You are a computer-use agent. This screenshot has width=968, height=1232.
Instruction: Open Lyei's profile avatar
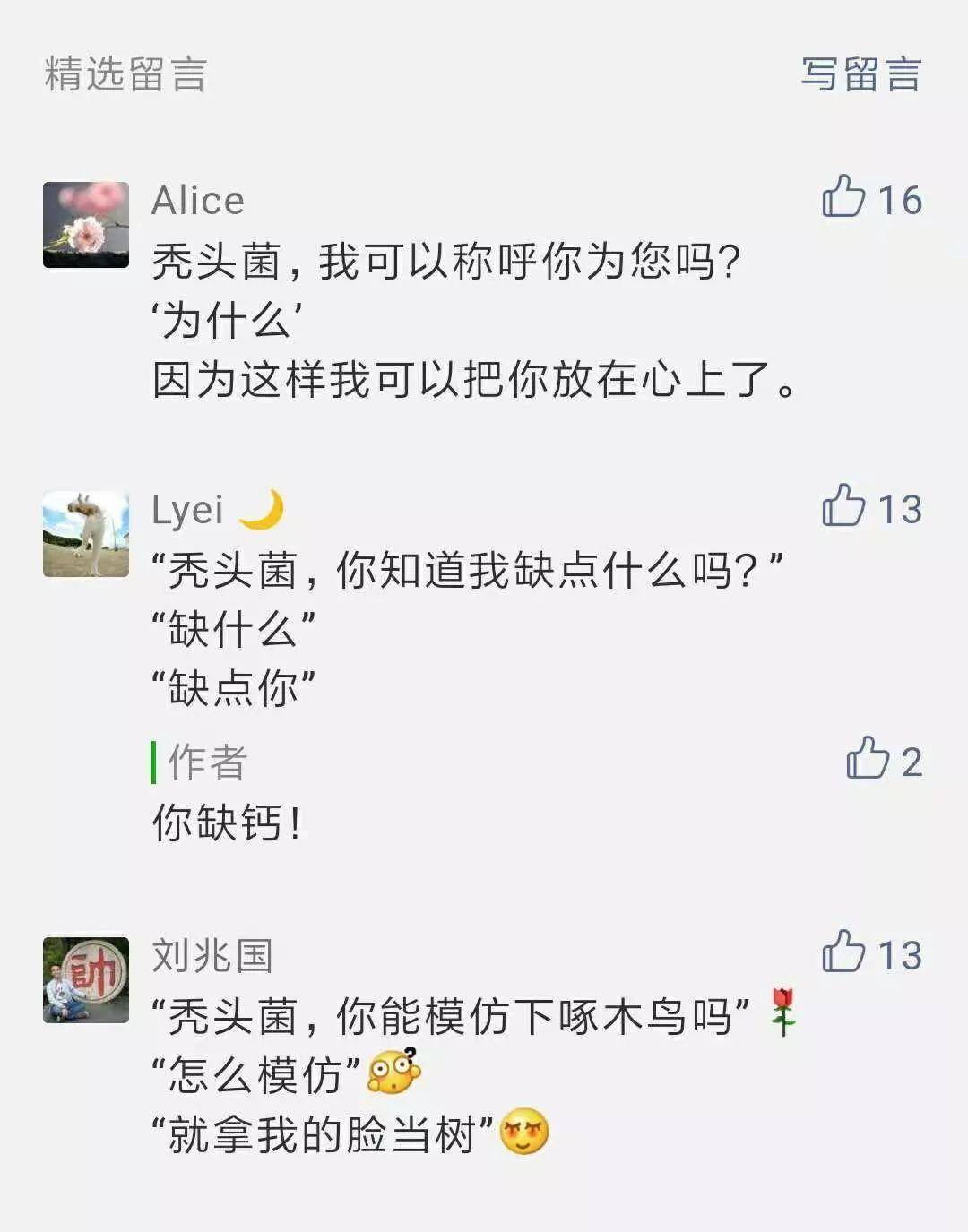[86, 534]
